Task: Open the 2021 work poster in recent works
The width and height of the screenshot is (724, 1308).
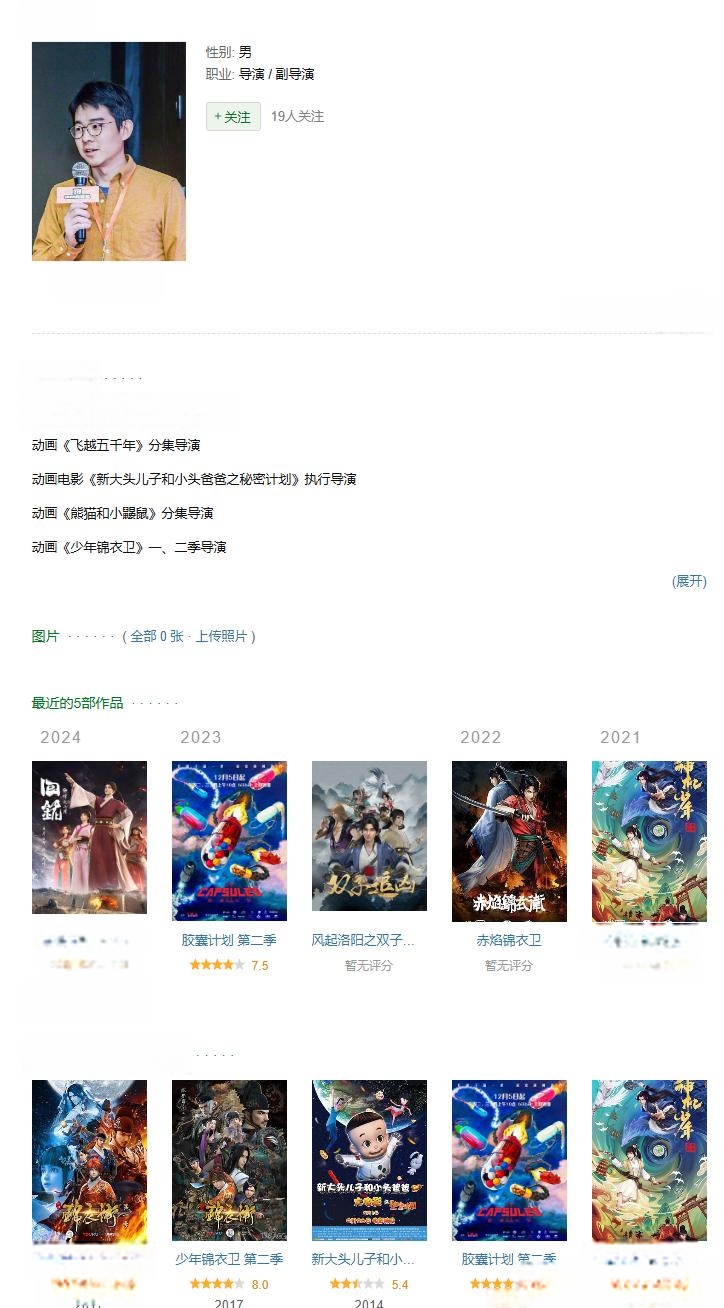Action: point(649,841)
